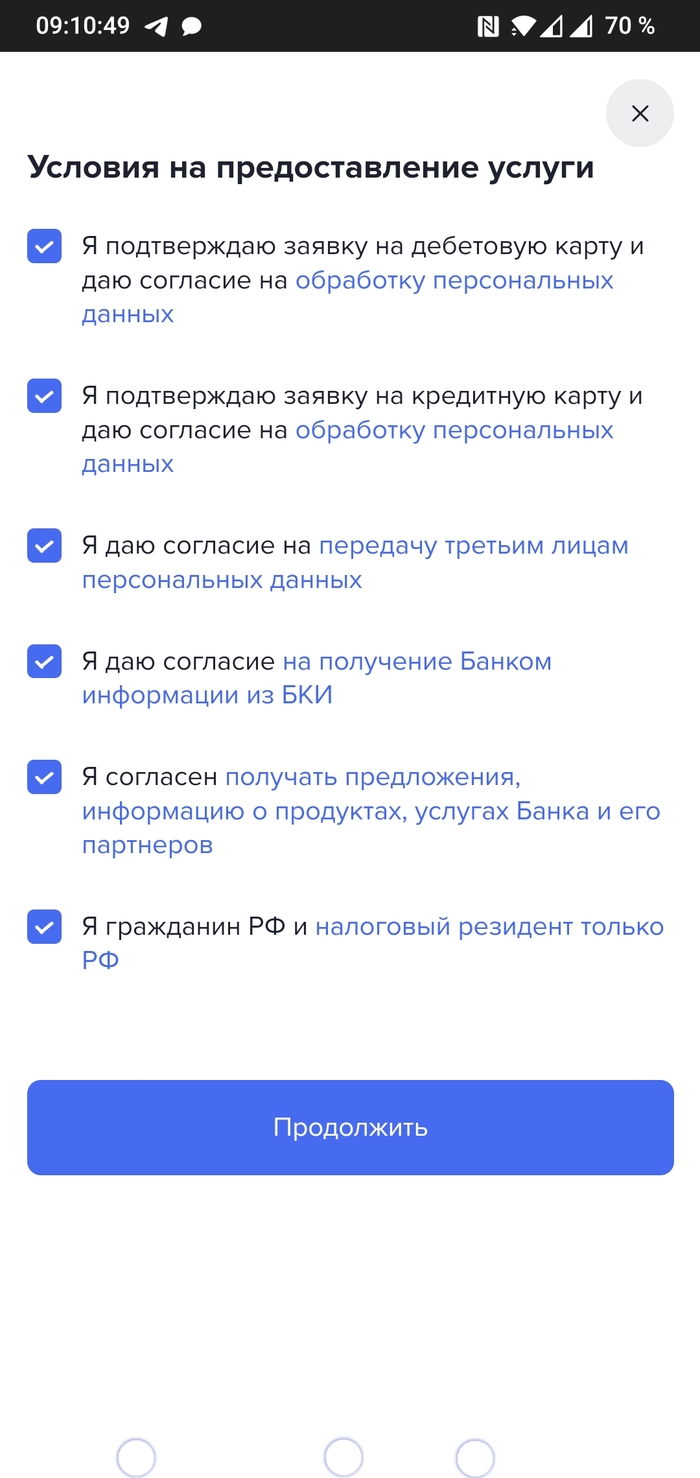Image resolution: width=700 pixels, height=1478 pixels.
Task: Open data processing link under debit card
Action: (454, 280)
